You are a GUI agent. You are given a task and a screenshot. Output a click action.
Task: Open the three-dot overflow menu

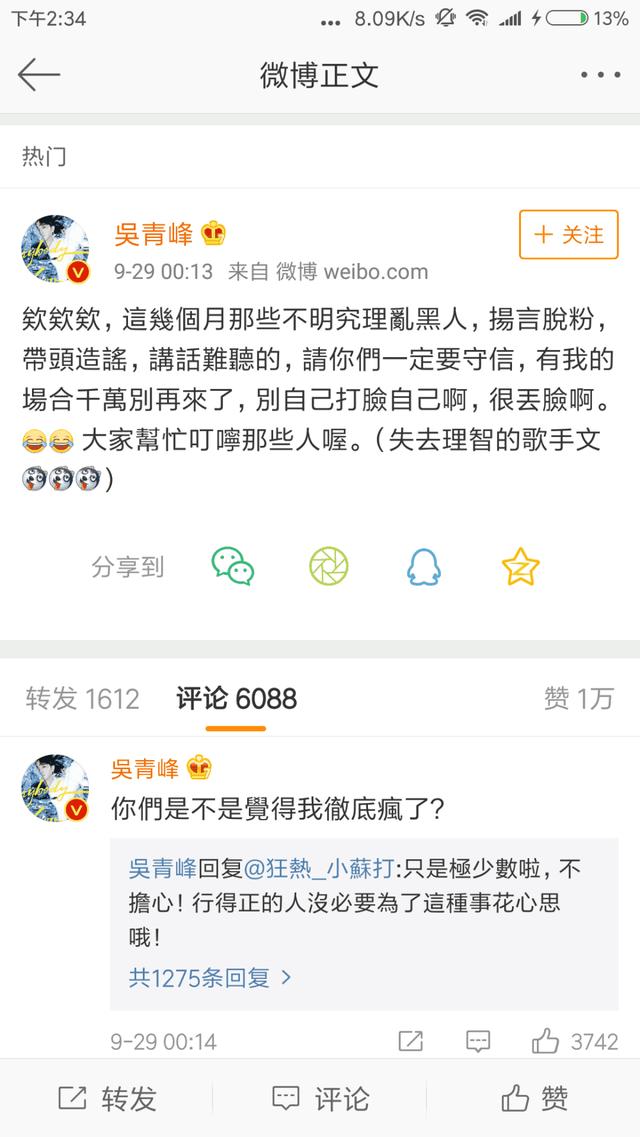(x=600, y=75)
